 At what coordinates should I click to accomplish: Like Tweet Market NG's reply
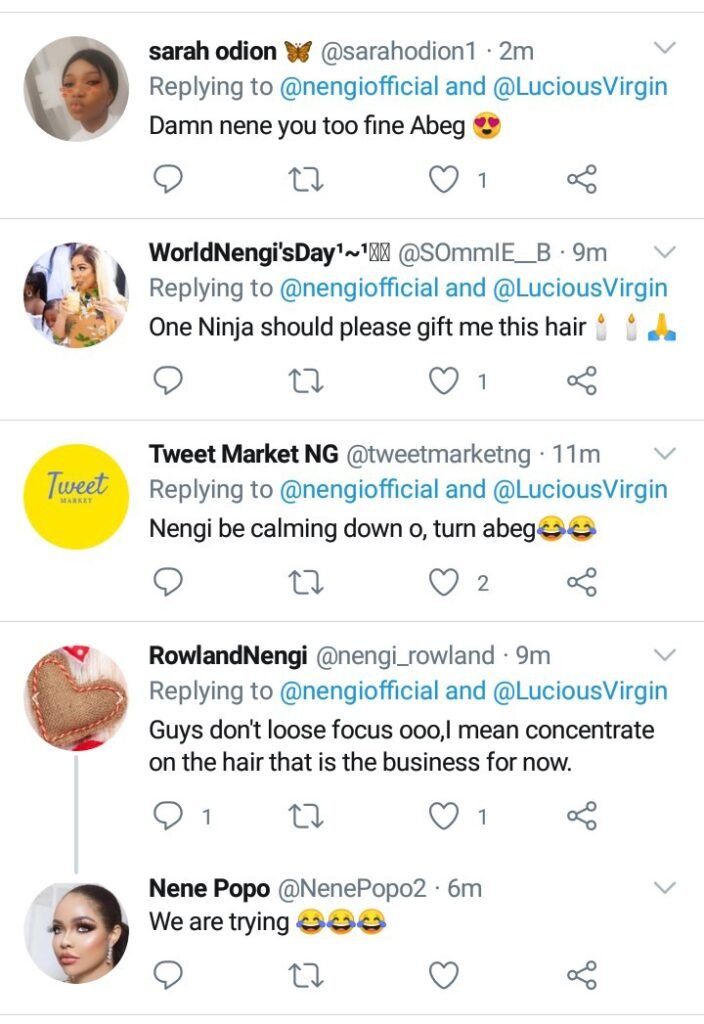pos(443,582)
